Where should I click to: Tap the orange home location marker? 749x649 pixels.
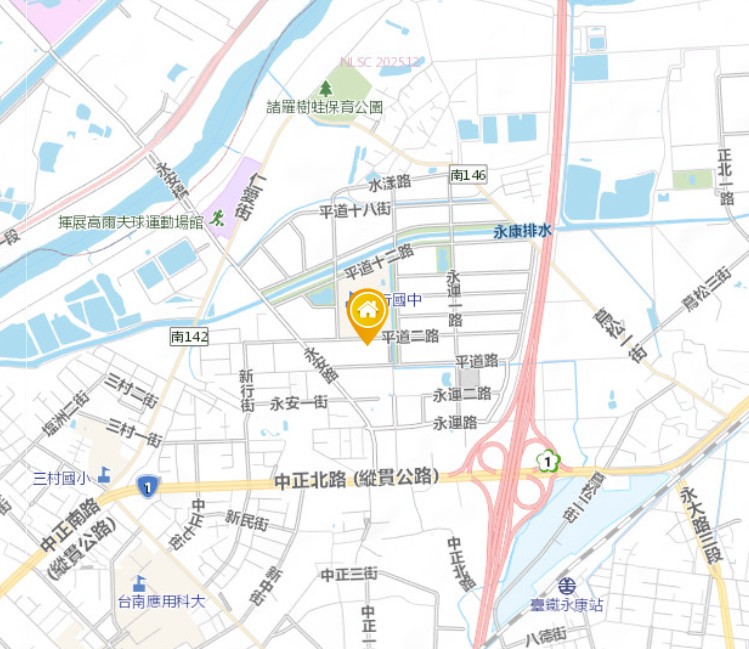367,312
